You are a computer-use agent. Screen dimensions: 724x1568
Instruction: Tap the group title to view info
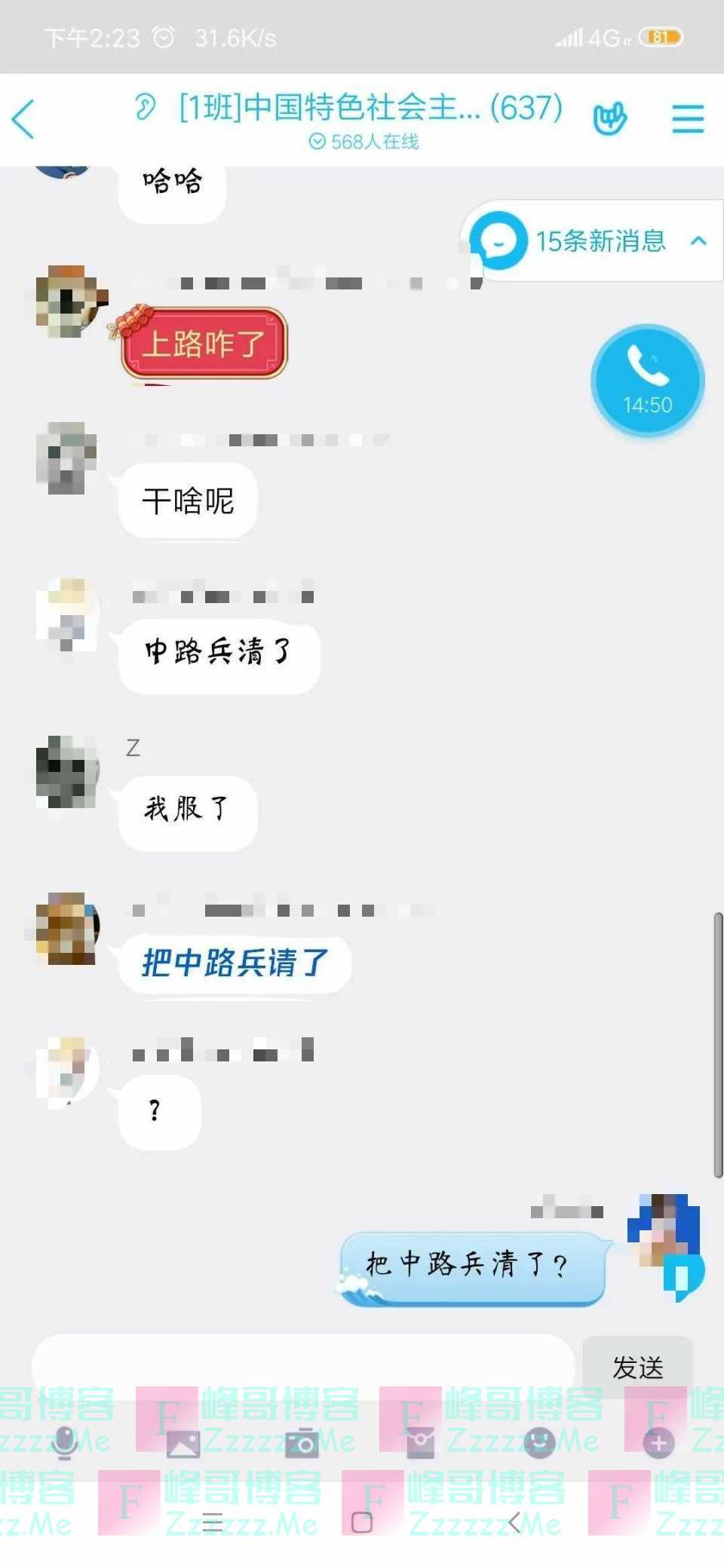pyautogui.click(x=370, y=108)
